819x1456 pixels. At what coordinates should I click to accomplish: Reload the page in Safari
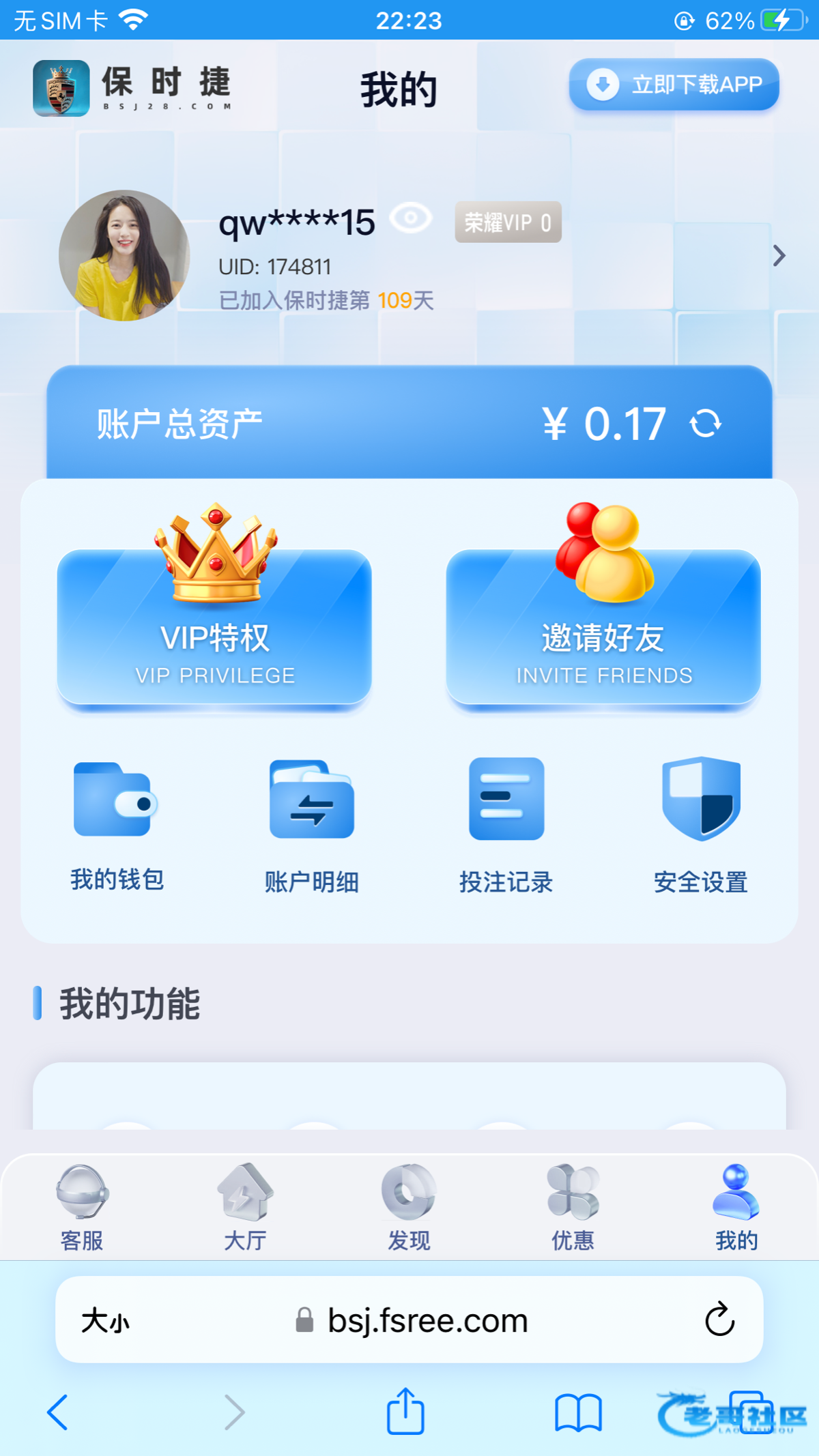pos(719,1320)
